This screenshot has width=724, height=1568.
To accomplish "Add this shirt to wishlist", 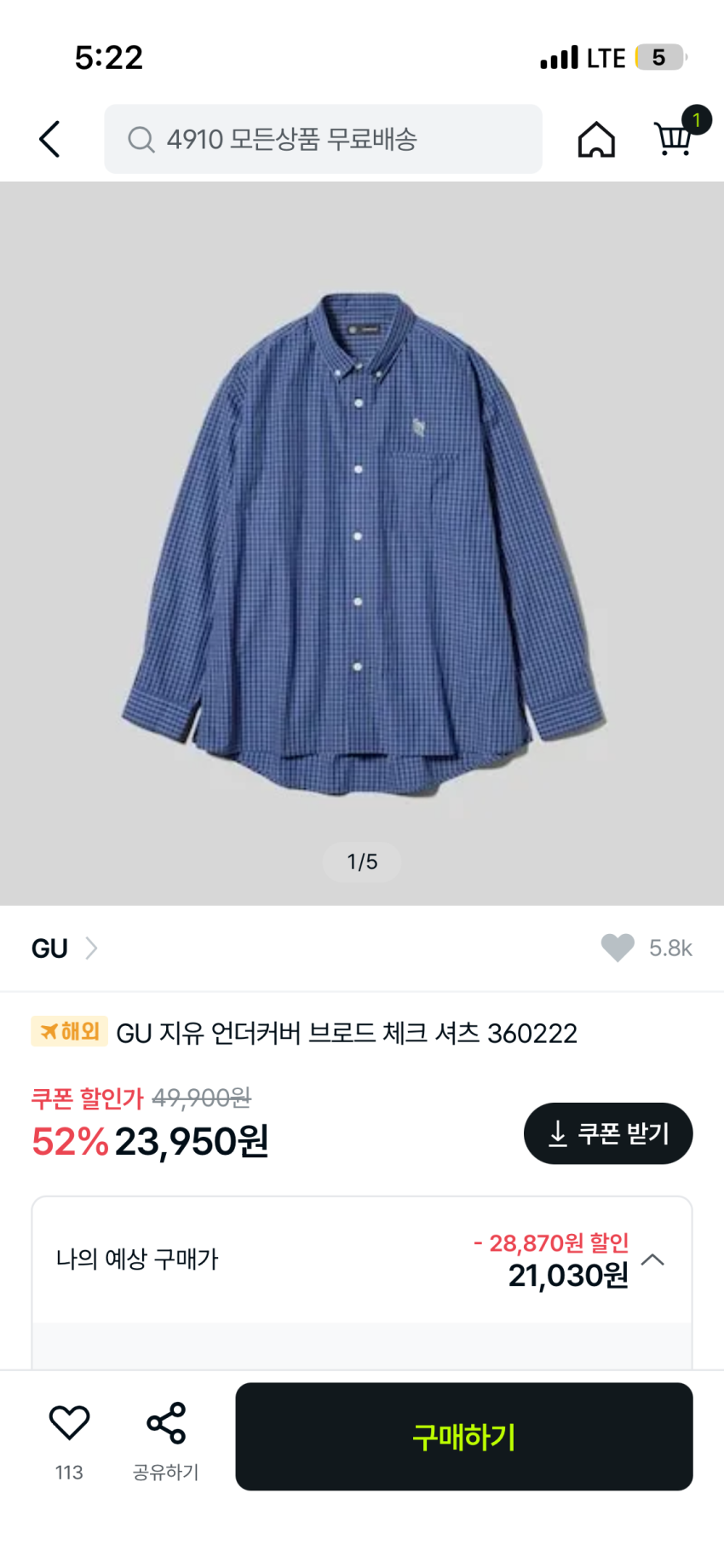I will (x=69, y=1423).
